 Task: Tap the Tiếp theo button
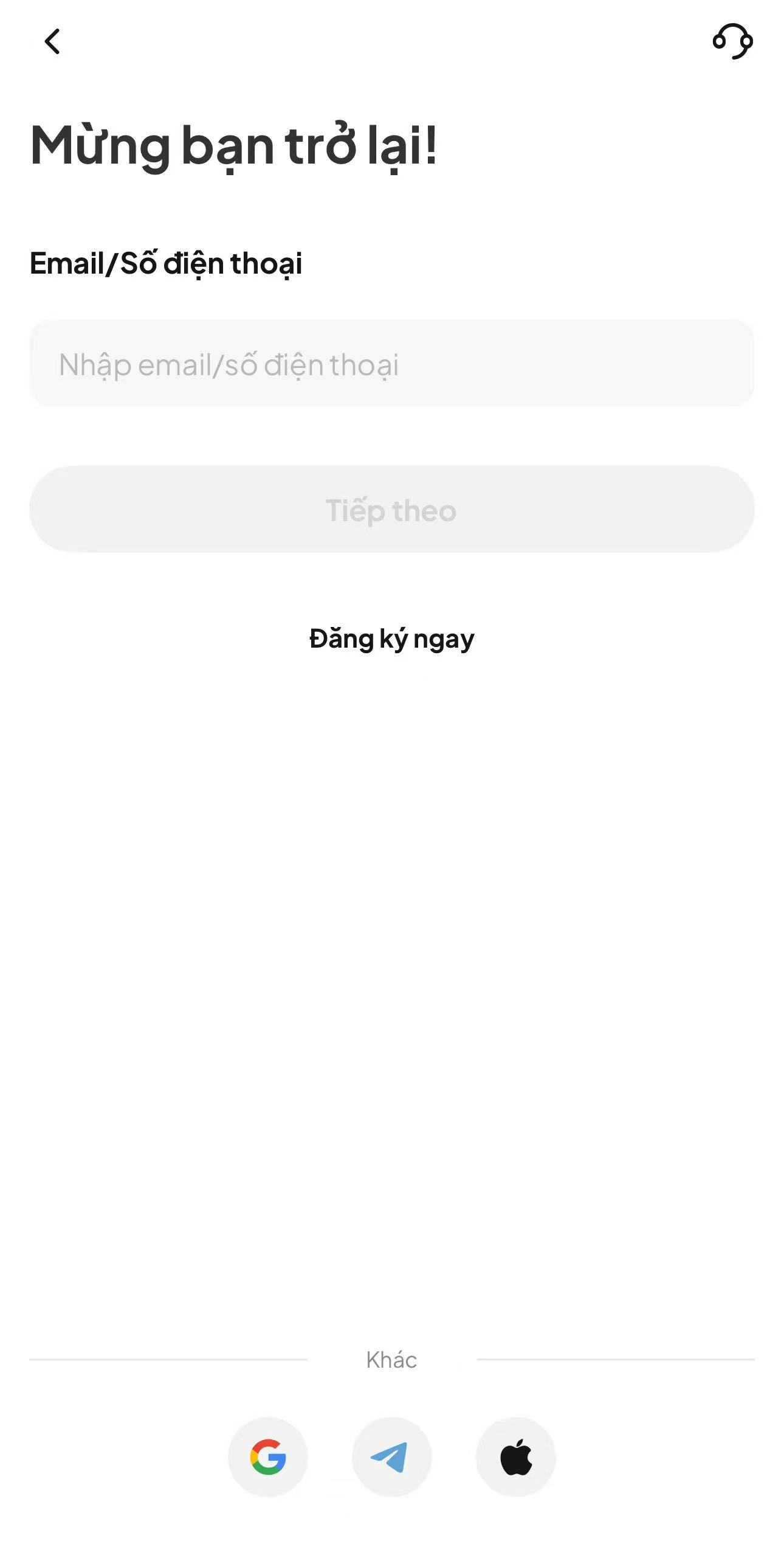pyautogui.click(x=391, y=510)
